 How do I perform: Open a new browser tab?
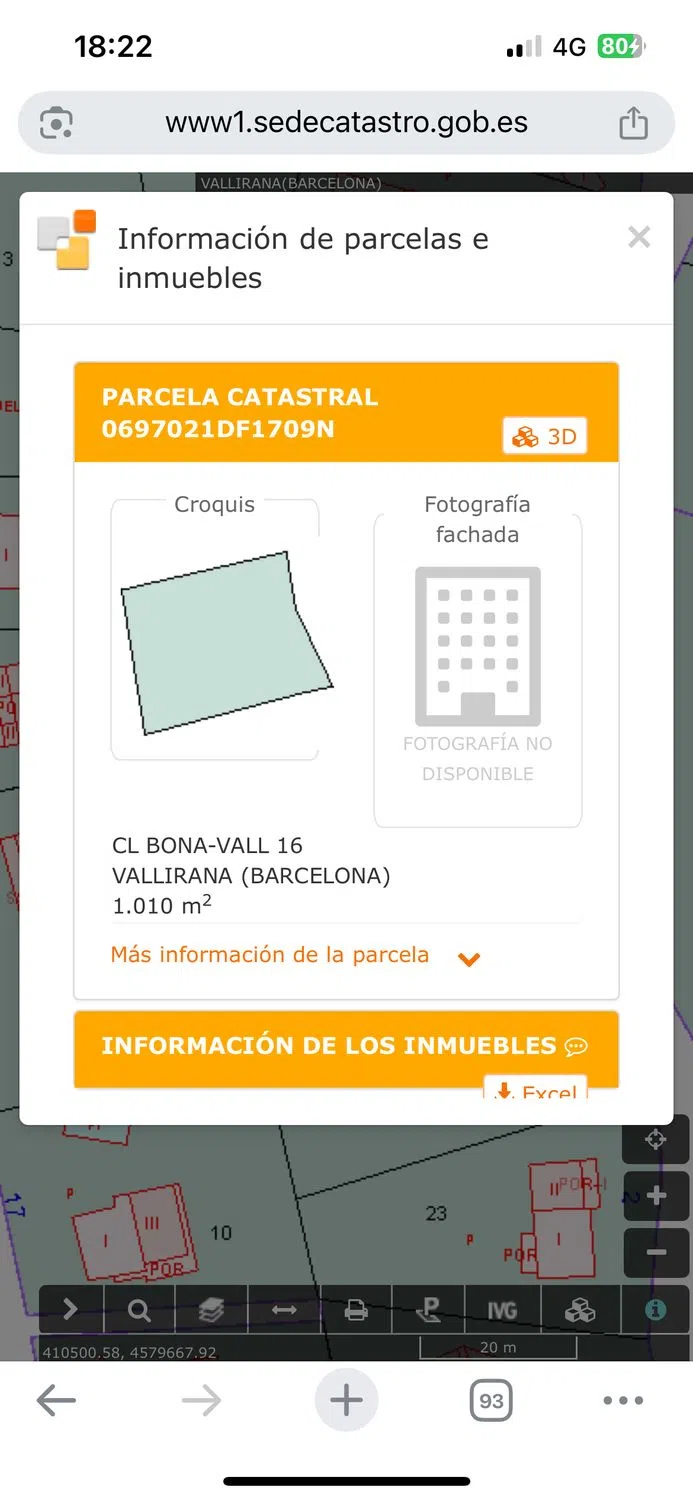346,1400
